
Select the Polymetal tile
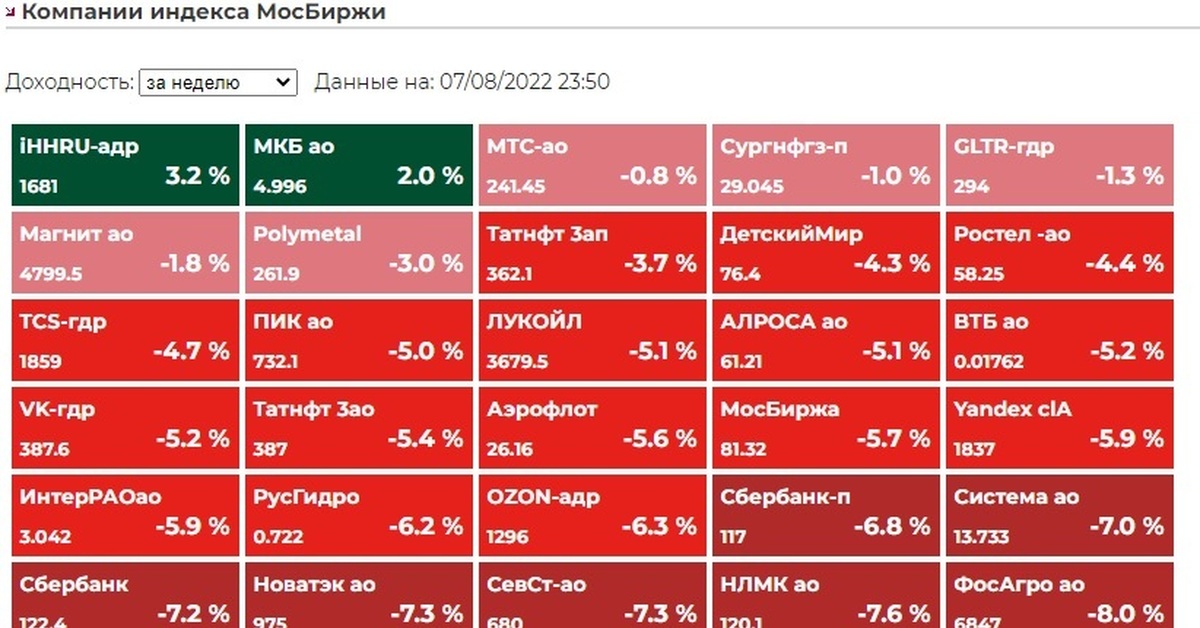point(358,252)
